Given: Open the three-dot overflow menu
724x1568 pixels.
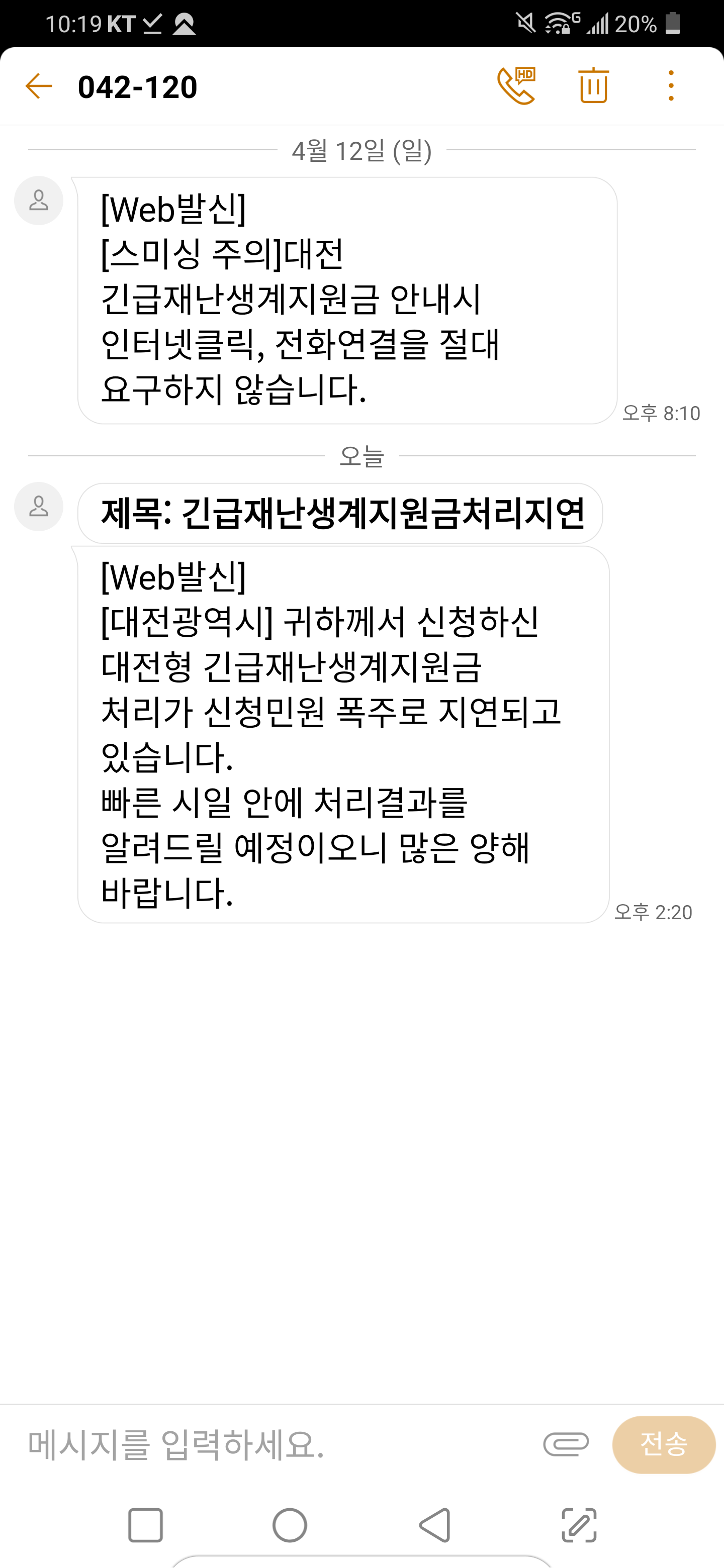Looking at the screenshot, I should [x=670, y=86].
